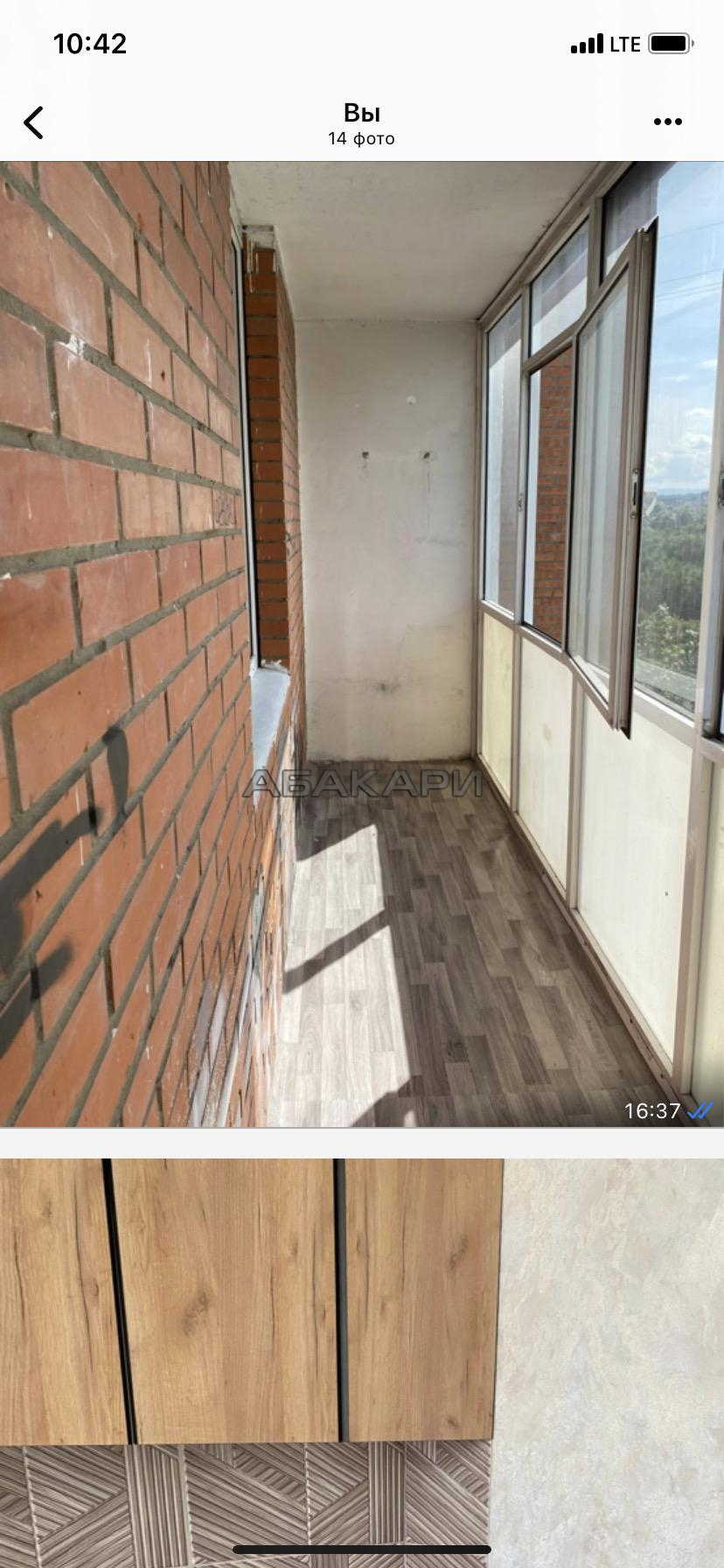
Task: Open the three-dot overflow menu
Action: click(668, 122)
